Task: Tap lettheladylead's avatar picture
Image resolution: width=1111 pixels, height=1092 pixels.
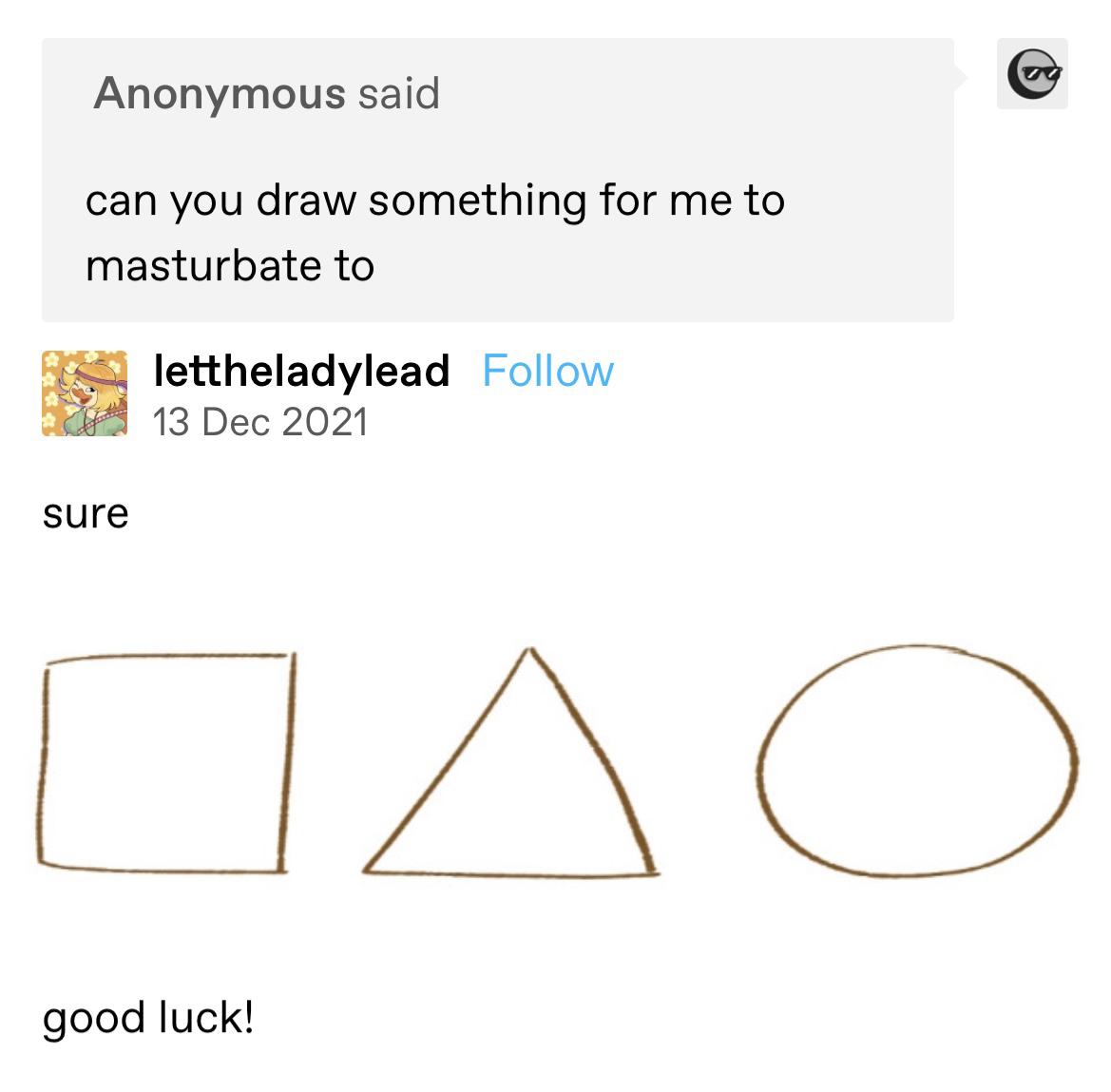Action: tap(85, 393)
